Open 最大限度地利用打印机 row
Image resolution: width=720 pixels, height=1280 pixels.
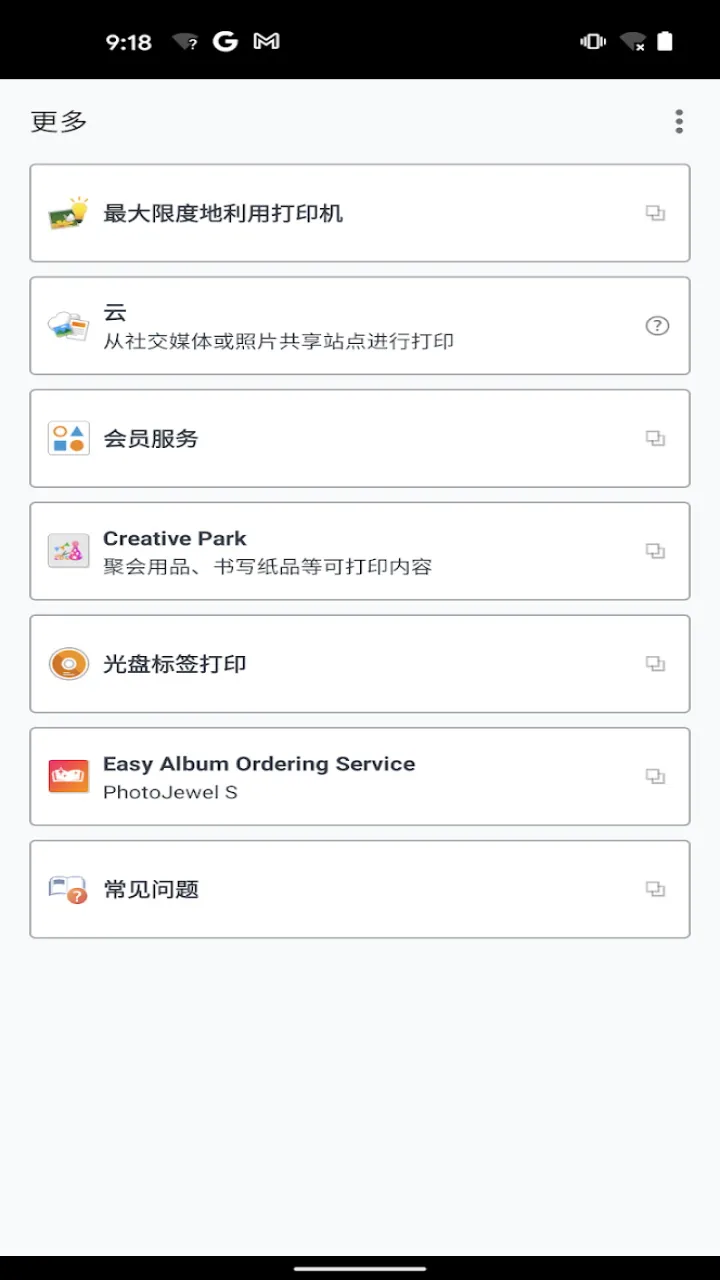pyautogui.click(x=360, y=213)
